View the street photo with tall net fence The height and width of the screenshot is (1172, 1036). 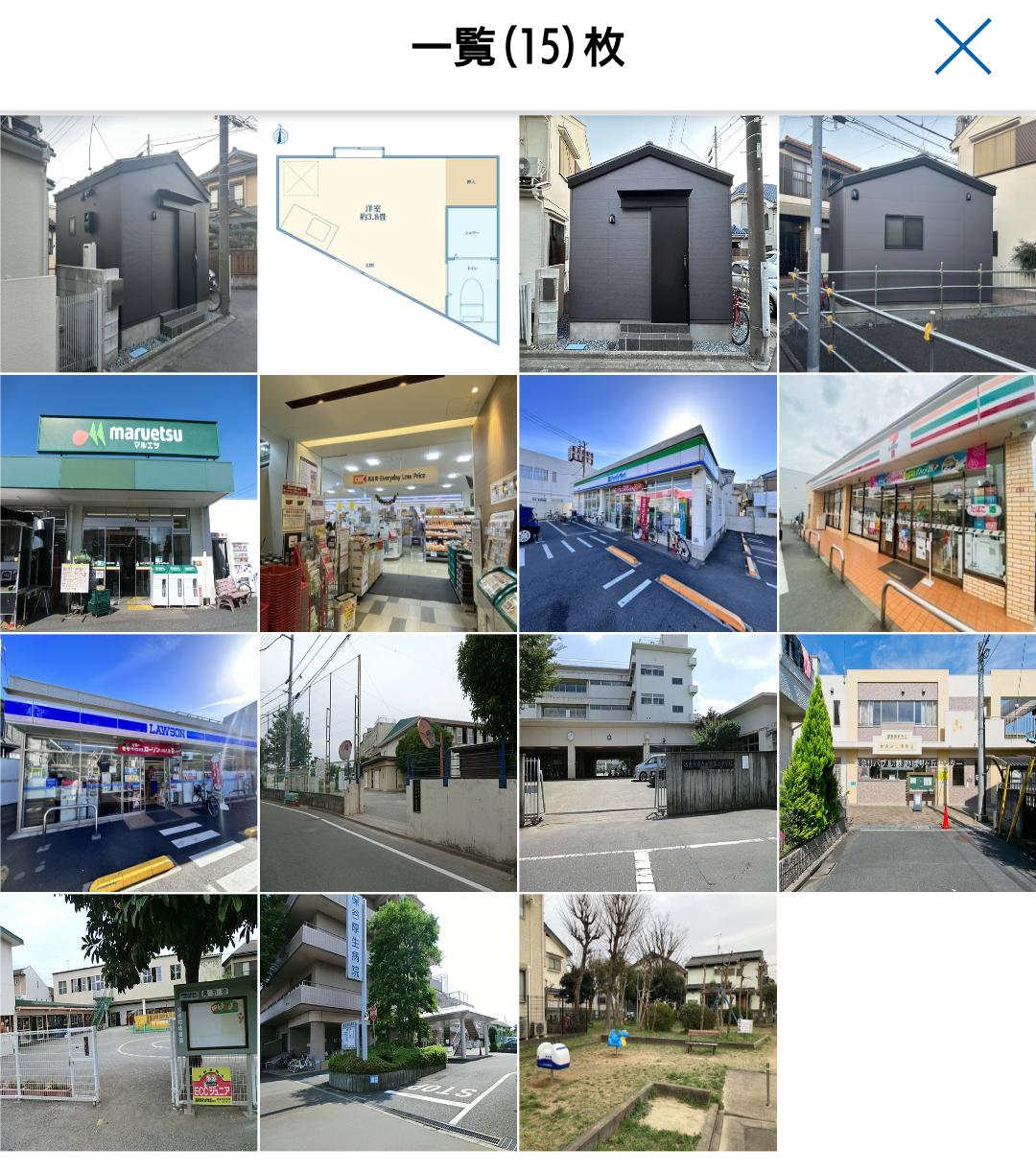388,762
